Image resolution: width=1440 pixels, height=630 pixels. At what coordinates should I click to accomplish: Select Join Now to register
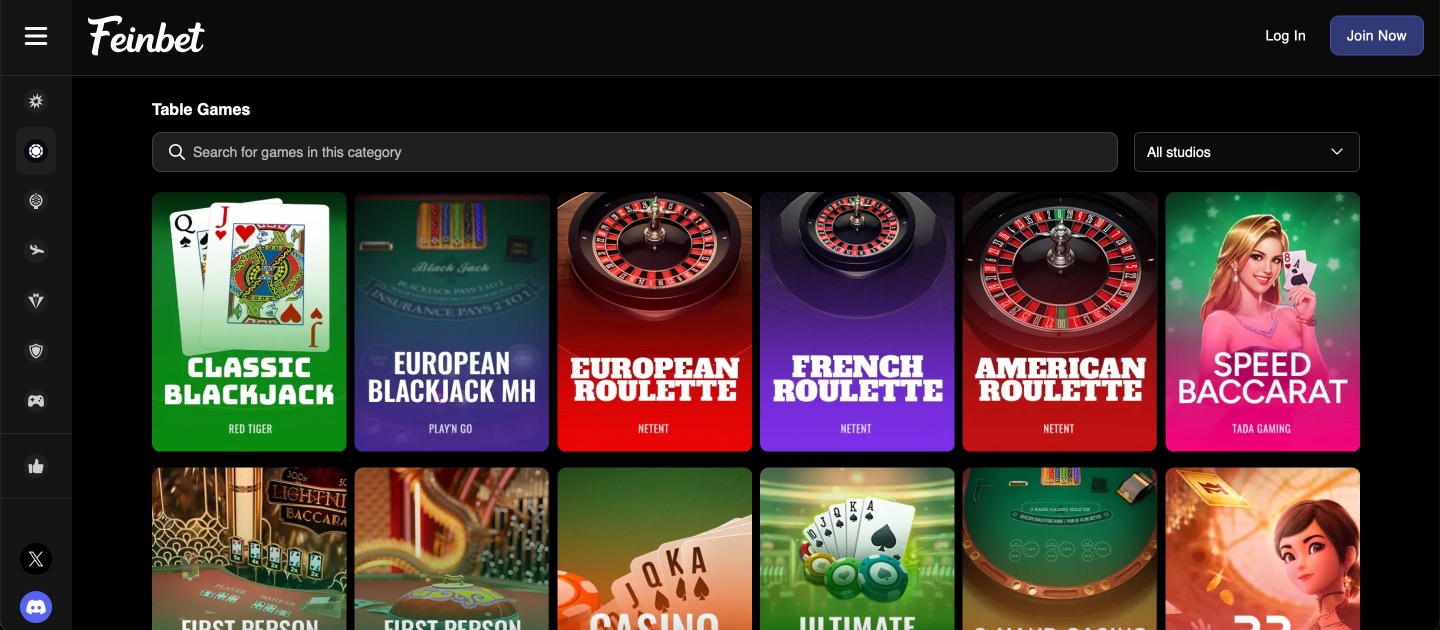tap(1376, 36)
